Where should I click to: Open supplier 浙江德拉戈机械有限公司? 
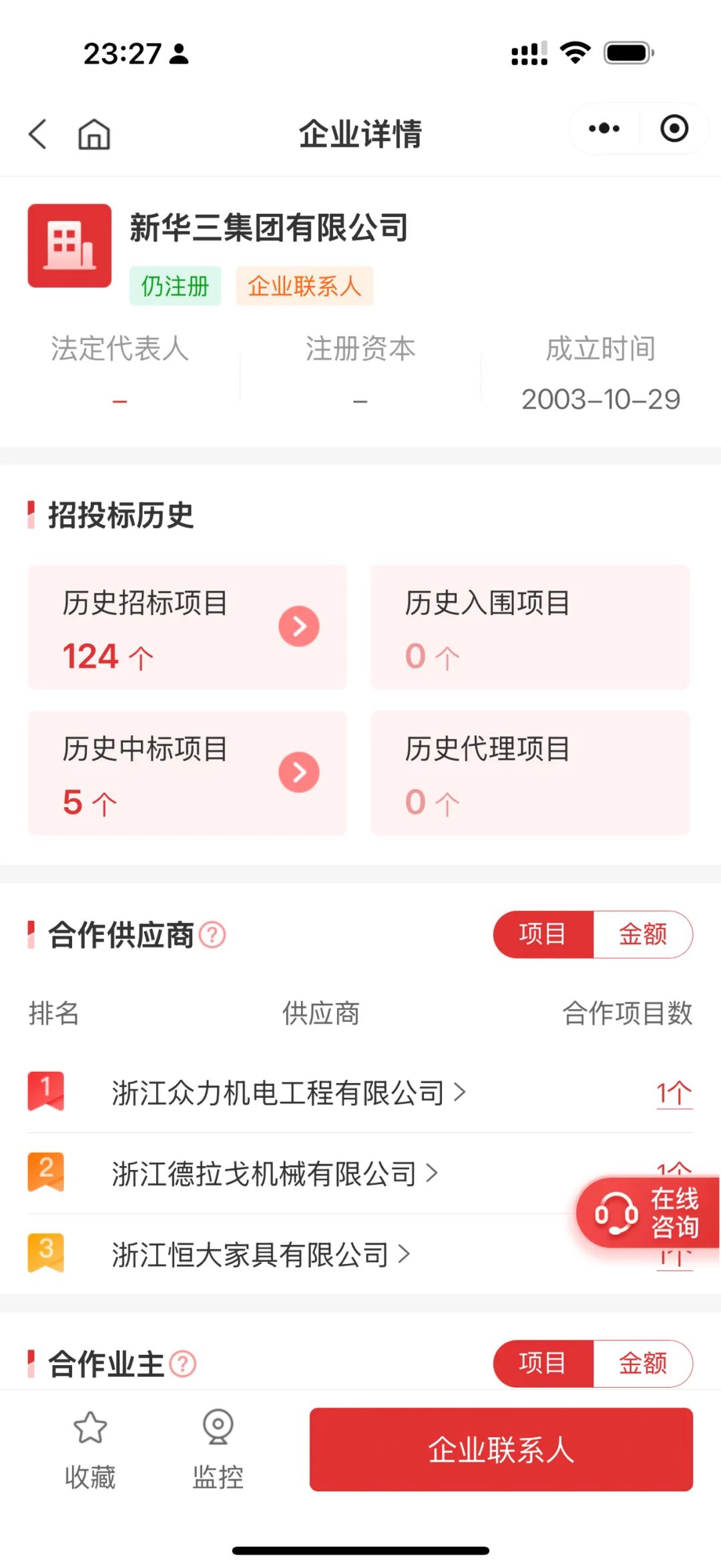274,1173
